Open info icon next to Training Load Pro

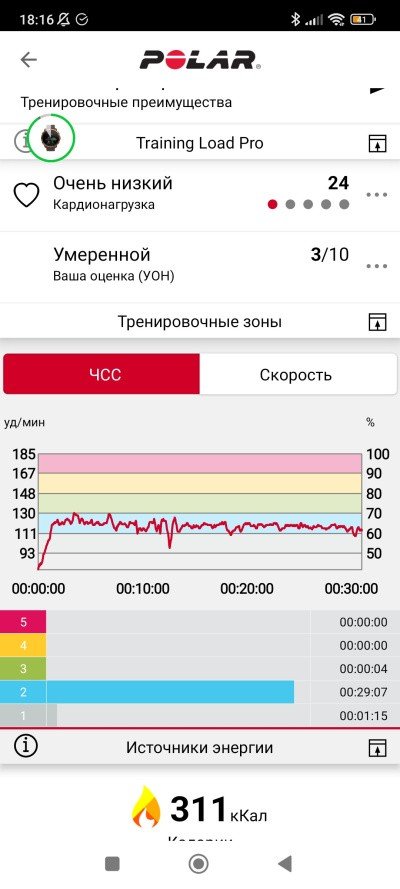(23, 142)
